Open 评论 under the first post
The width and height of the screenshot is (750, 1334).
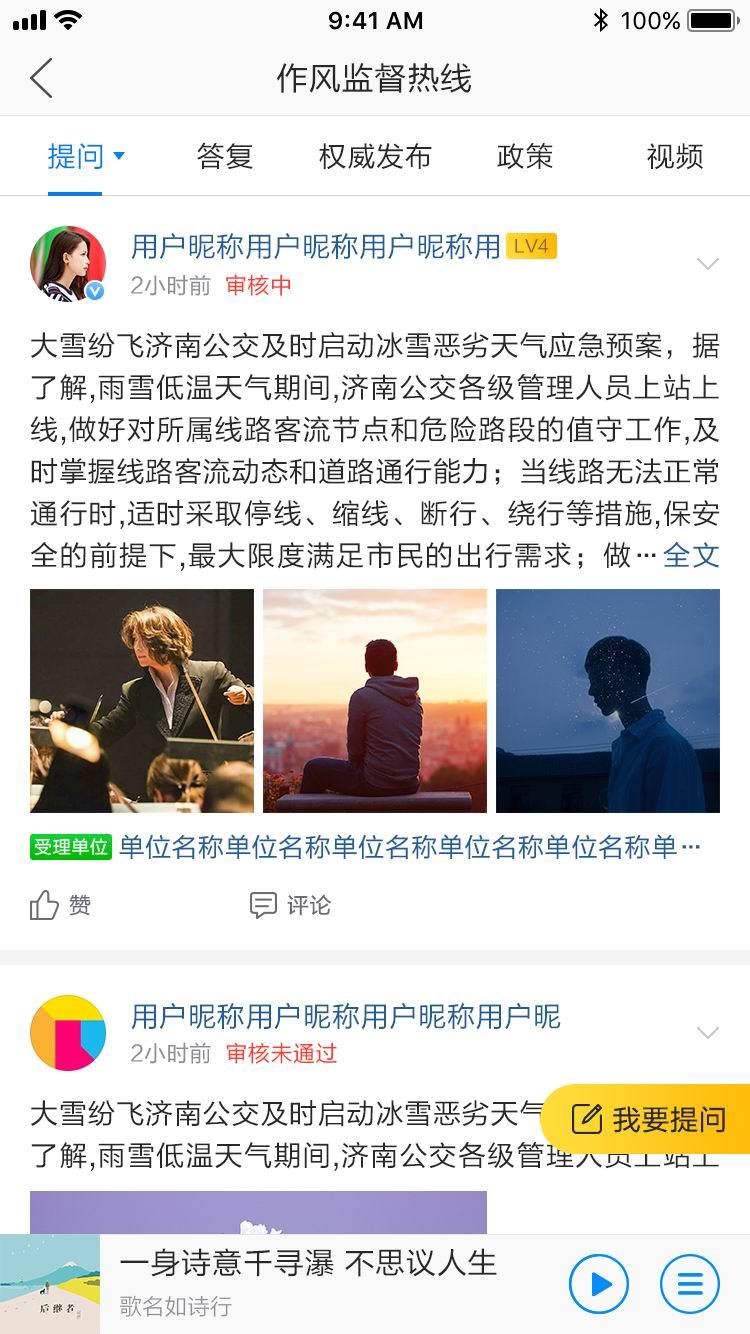tap(290, 905)
